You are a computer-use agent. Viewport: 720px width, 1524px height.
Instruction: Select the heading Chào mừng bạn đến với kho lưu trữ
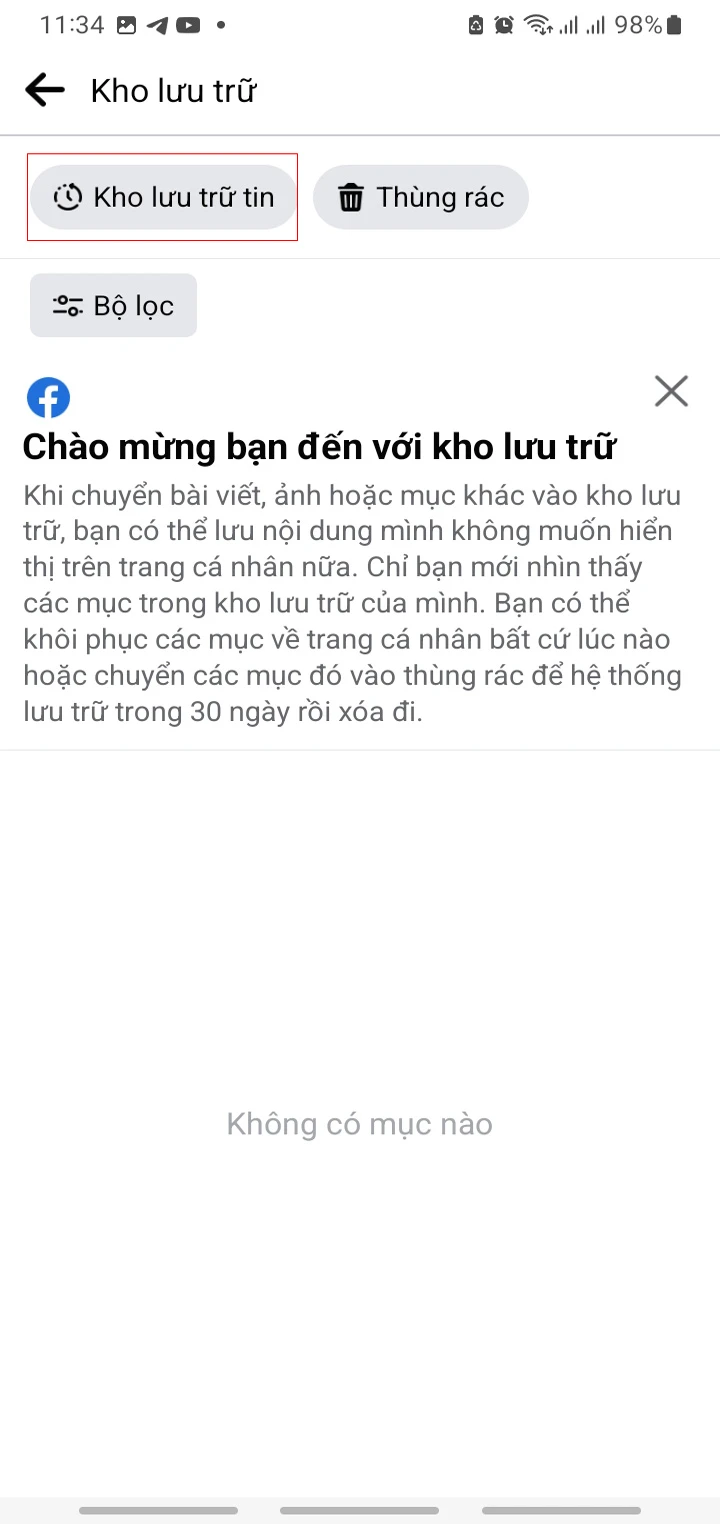point(320,446)
